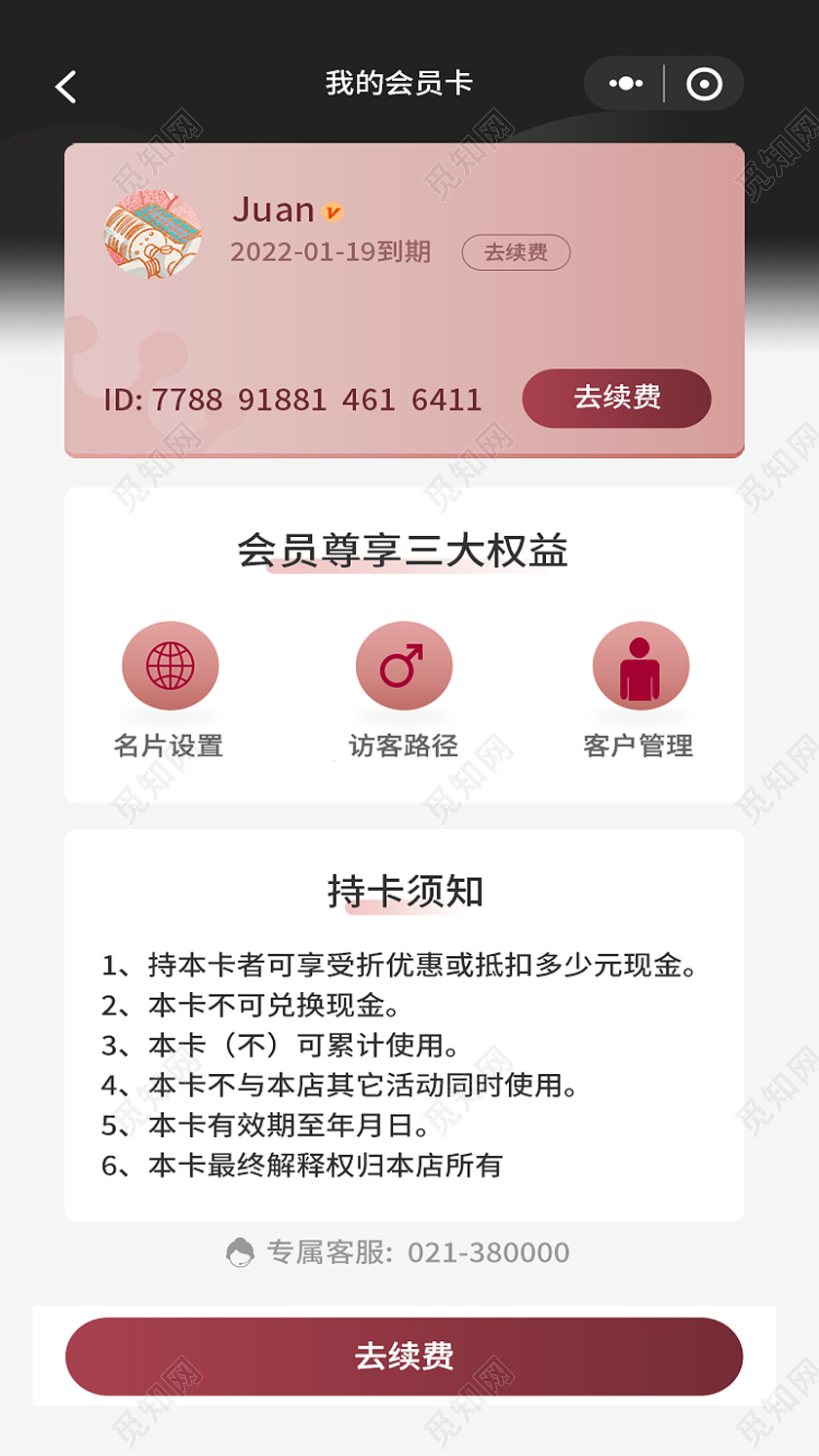The width and height of the screenshot is (819, 1456).
Task: Click the orange V badge next to Juan
Action: click(331, 212)
